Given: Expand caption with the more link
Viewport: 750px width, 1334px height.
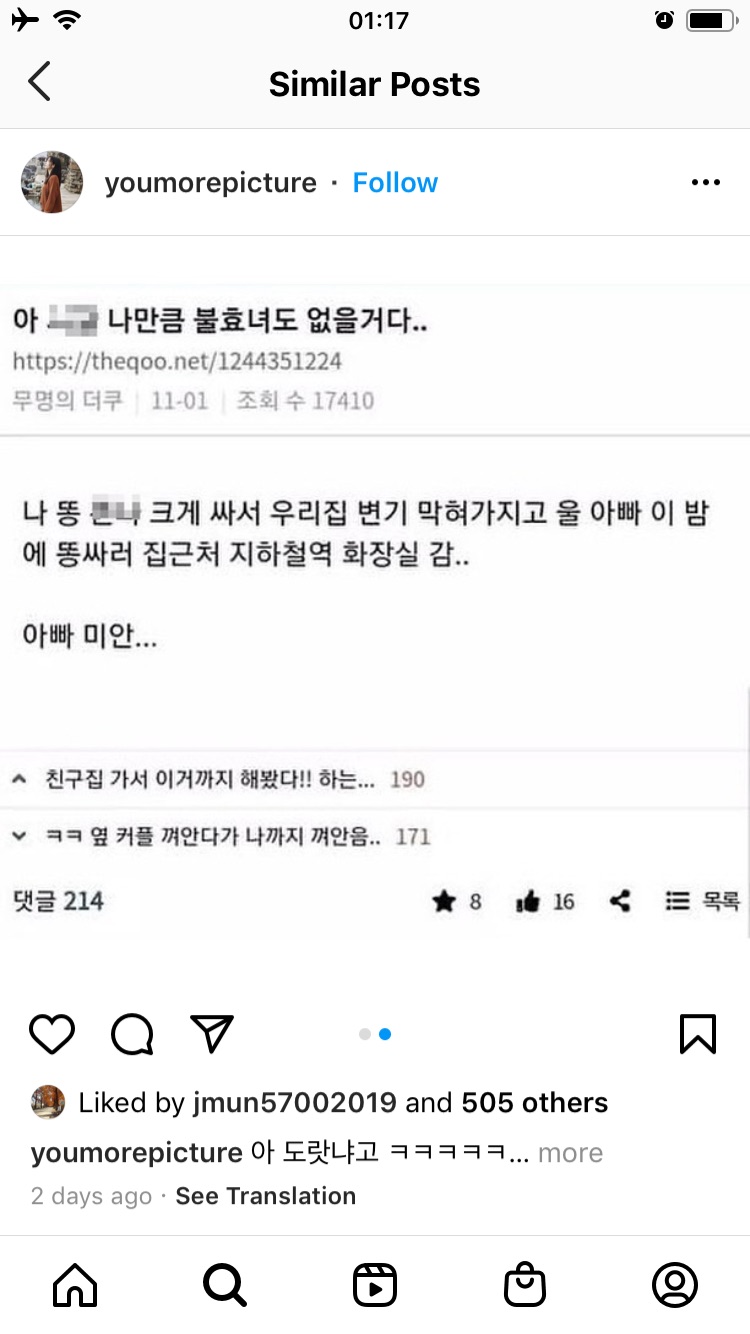Looking at the screenshot, I should click(x=570, y=1153).
